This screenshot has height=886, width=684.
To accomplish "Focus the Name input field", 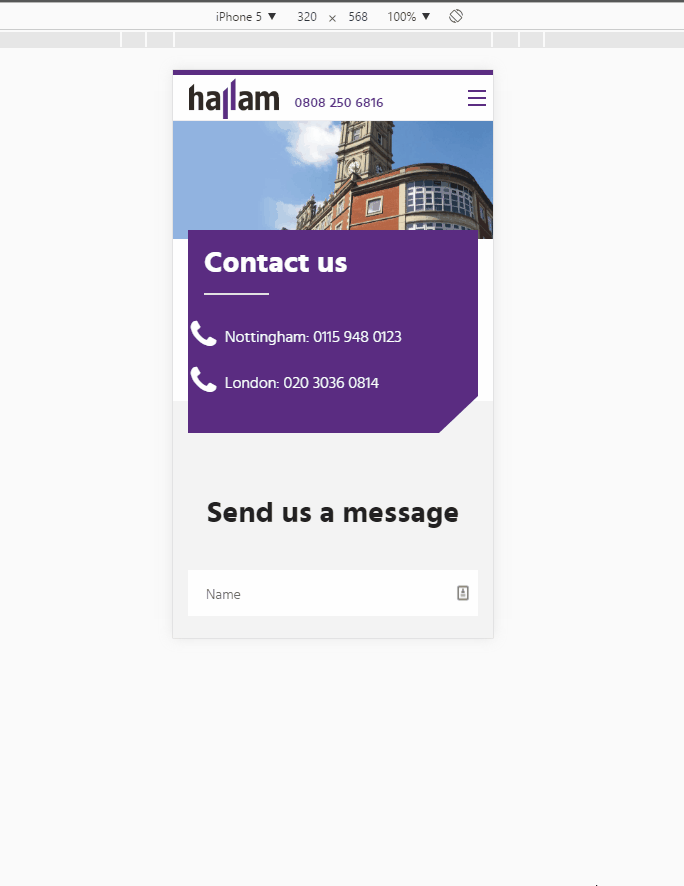I will pyautogui.click(x=320, y=594).
